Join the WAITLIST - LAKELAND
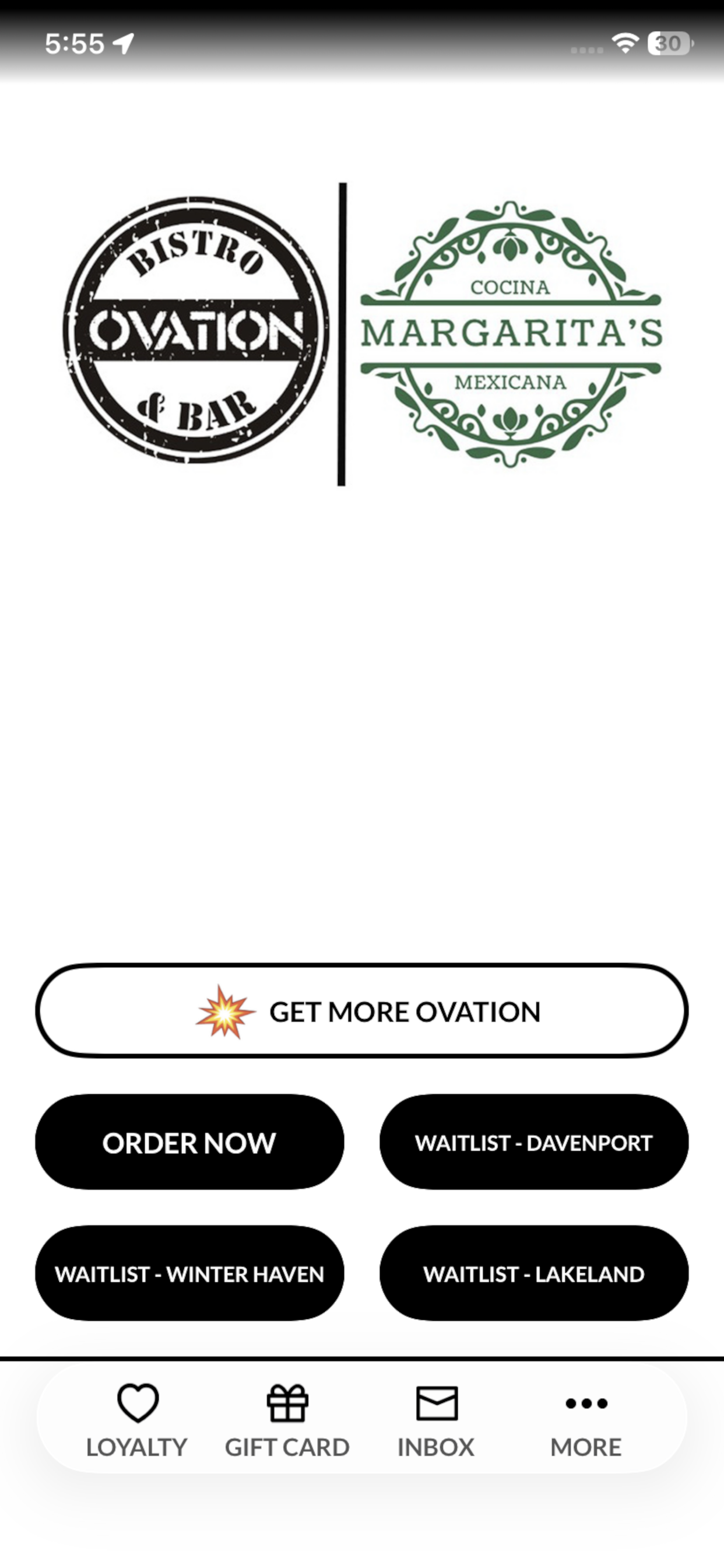724x1568 pixels. 534,1275
